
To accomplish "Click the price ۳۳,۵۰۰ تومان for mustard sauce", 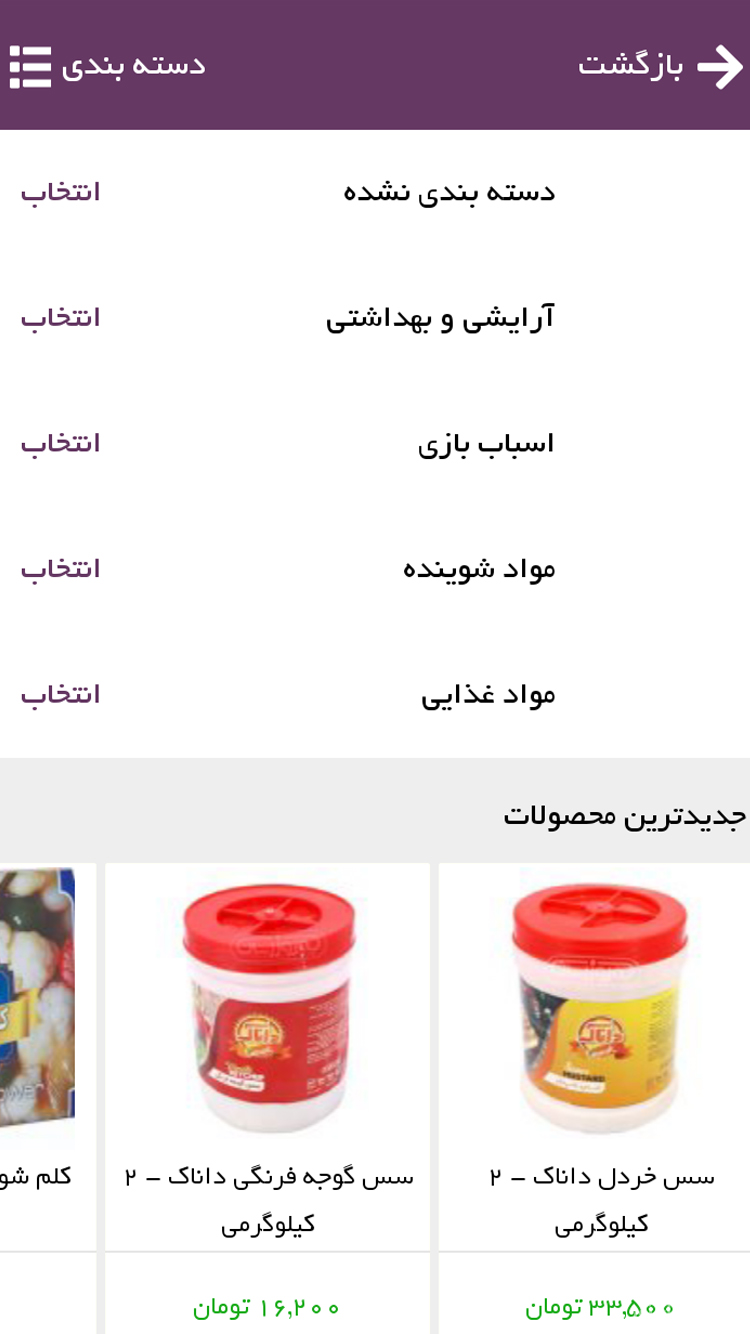I will (x=600, y=1305).
